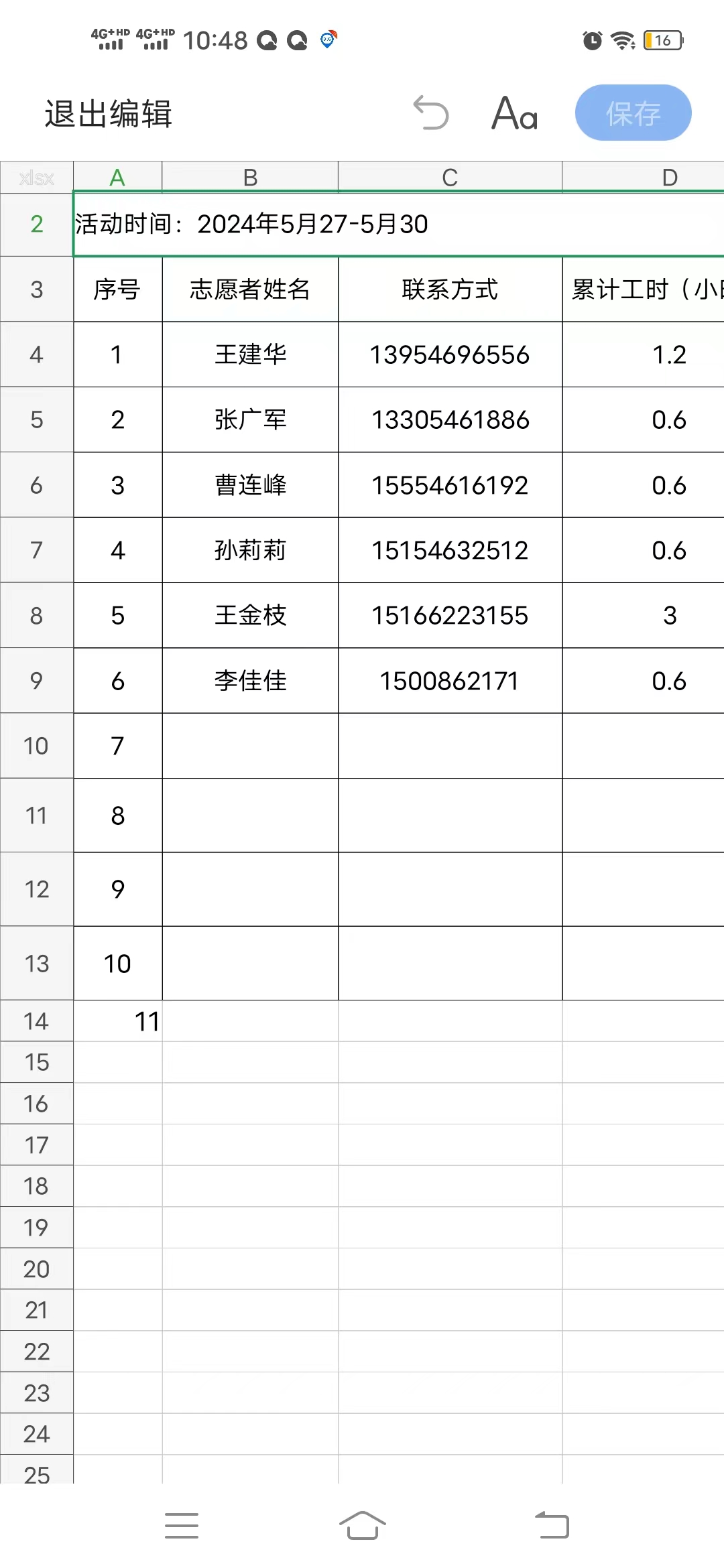Select column A header
The width and height of the screenshot is (724, 1568).
pyautogui.click(x=117, y=178)
